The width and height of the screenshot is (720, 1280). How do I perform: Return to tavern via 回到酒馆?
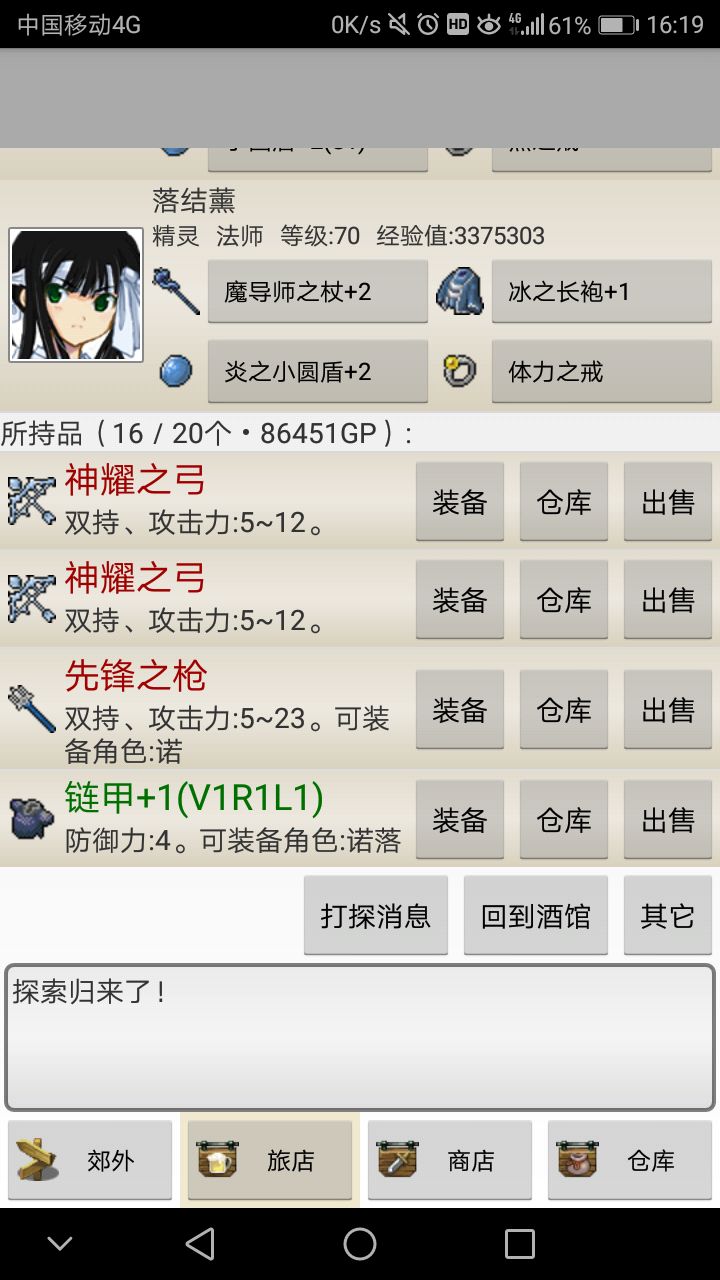coord(536,915)
